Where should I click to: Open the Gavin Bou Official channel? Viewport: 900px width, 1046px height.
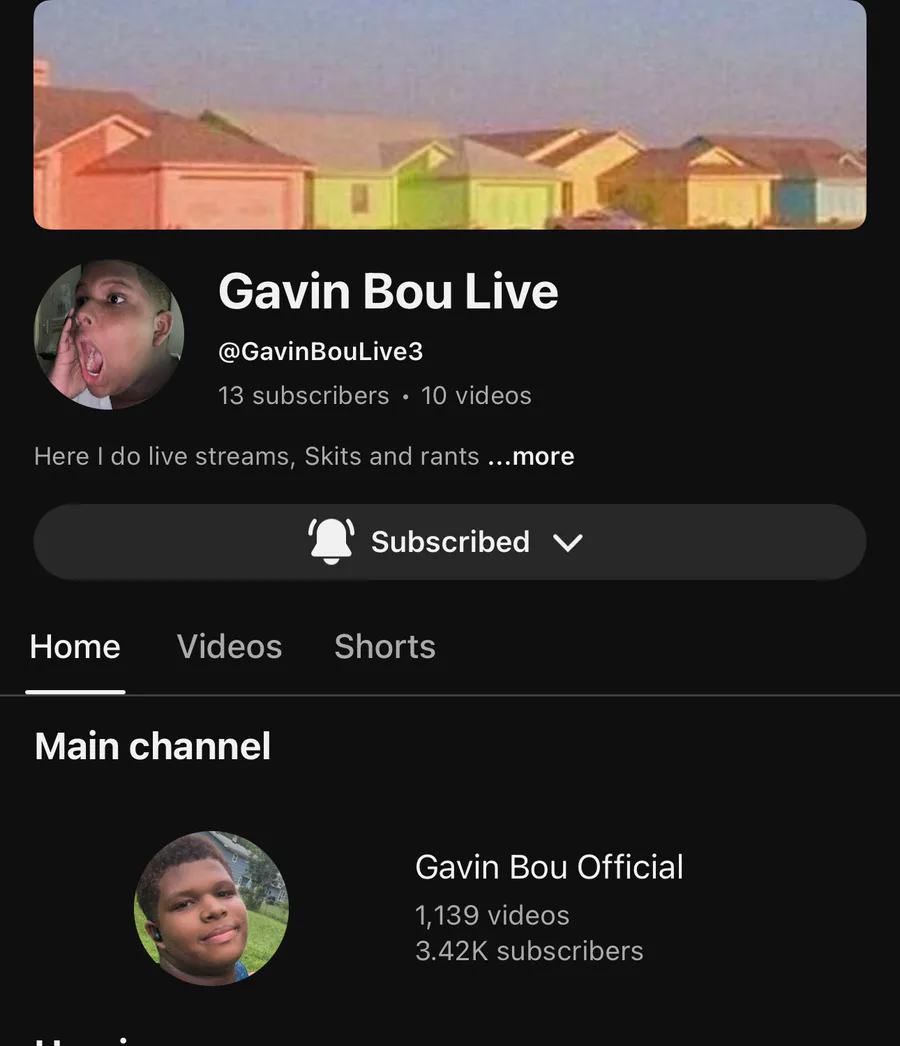click(548, 867)
